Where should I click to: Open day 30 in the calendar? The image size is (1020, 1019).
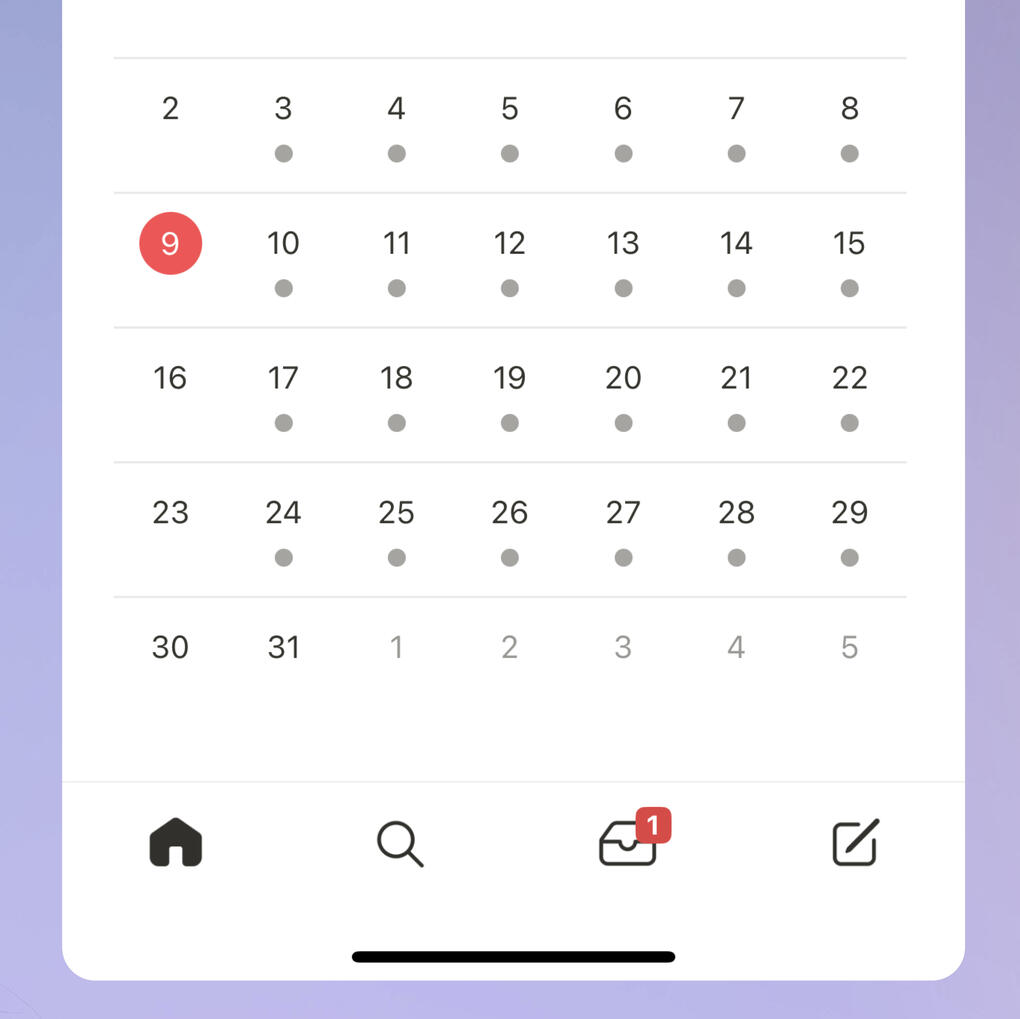(170, 647)
